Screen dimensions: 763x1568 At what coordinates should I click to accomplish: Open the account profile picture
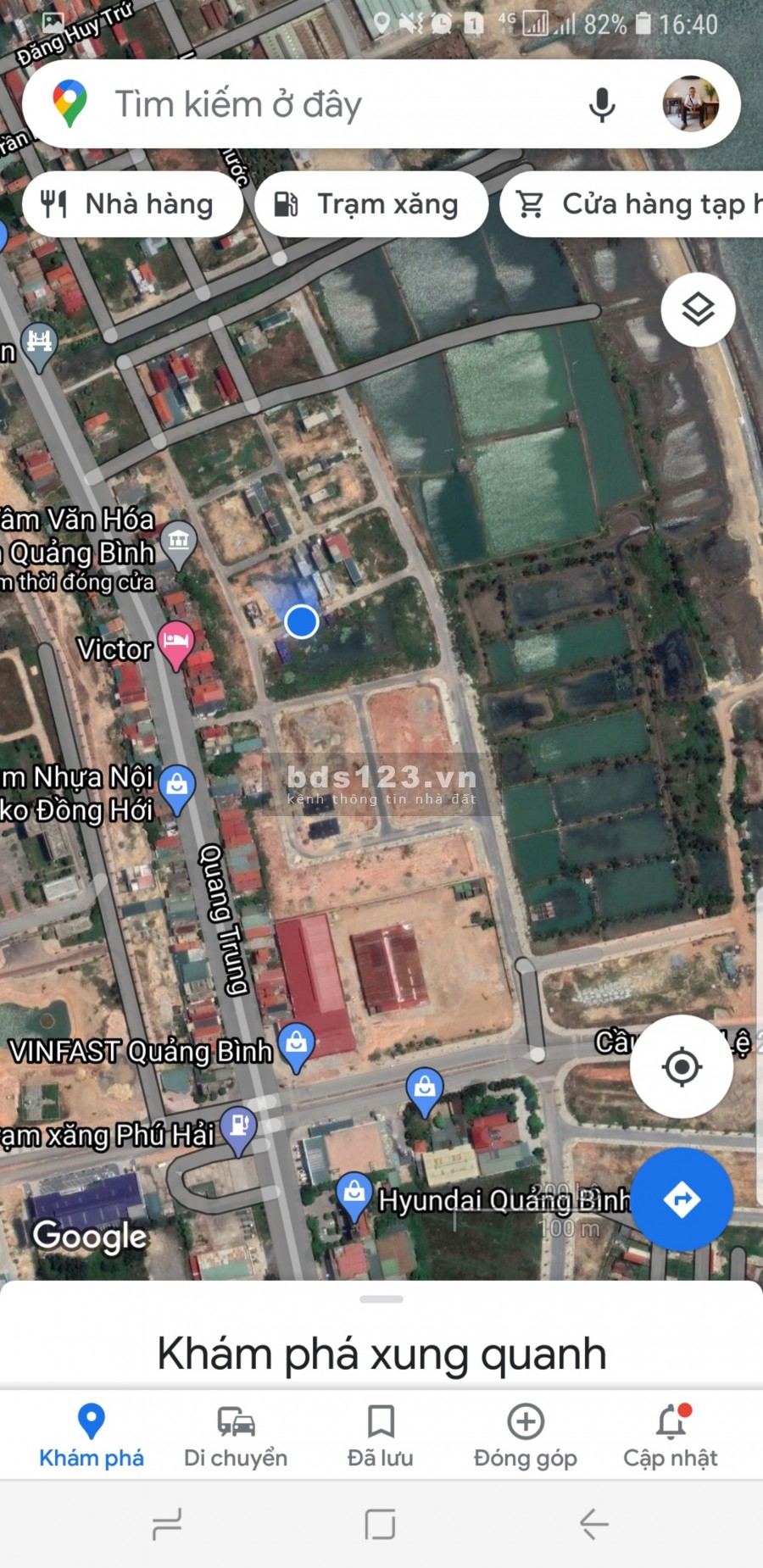click(x=690, y=104)
